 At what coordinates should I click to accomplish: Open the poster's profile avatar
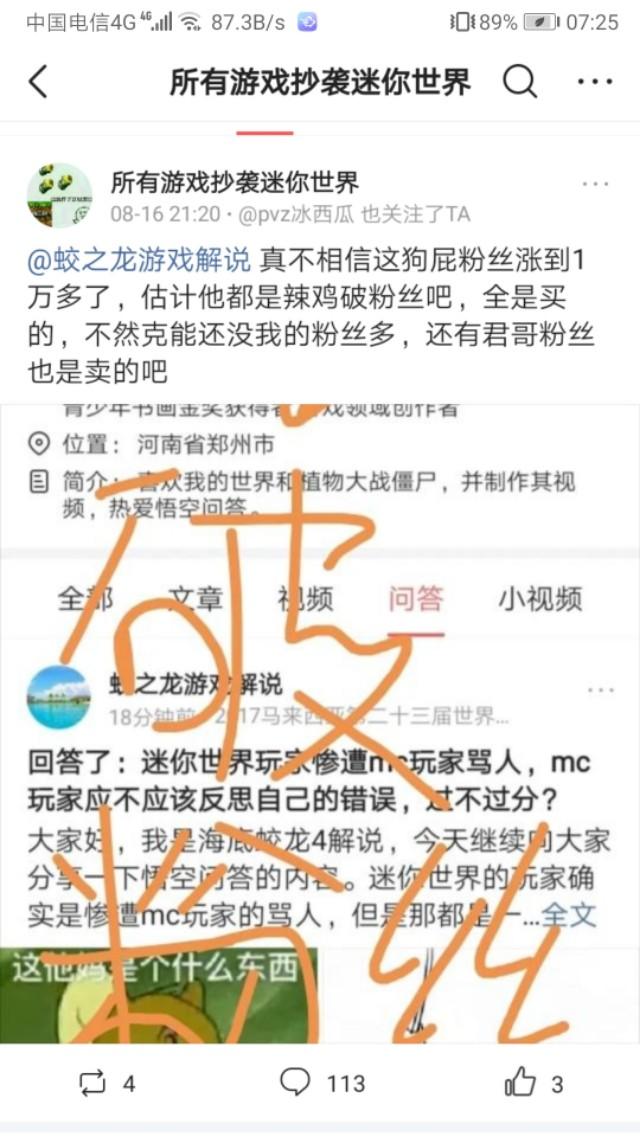(59, 195)
